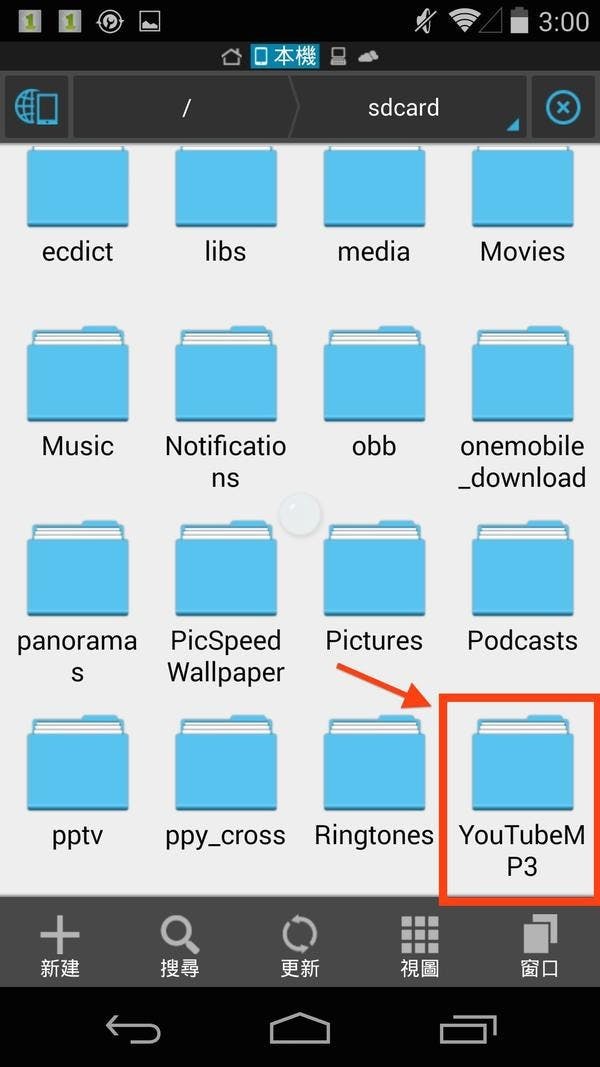Refresh the list with 更新
The width and height of the screenshot is (600, 1067).
(x=299, y=945)
